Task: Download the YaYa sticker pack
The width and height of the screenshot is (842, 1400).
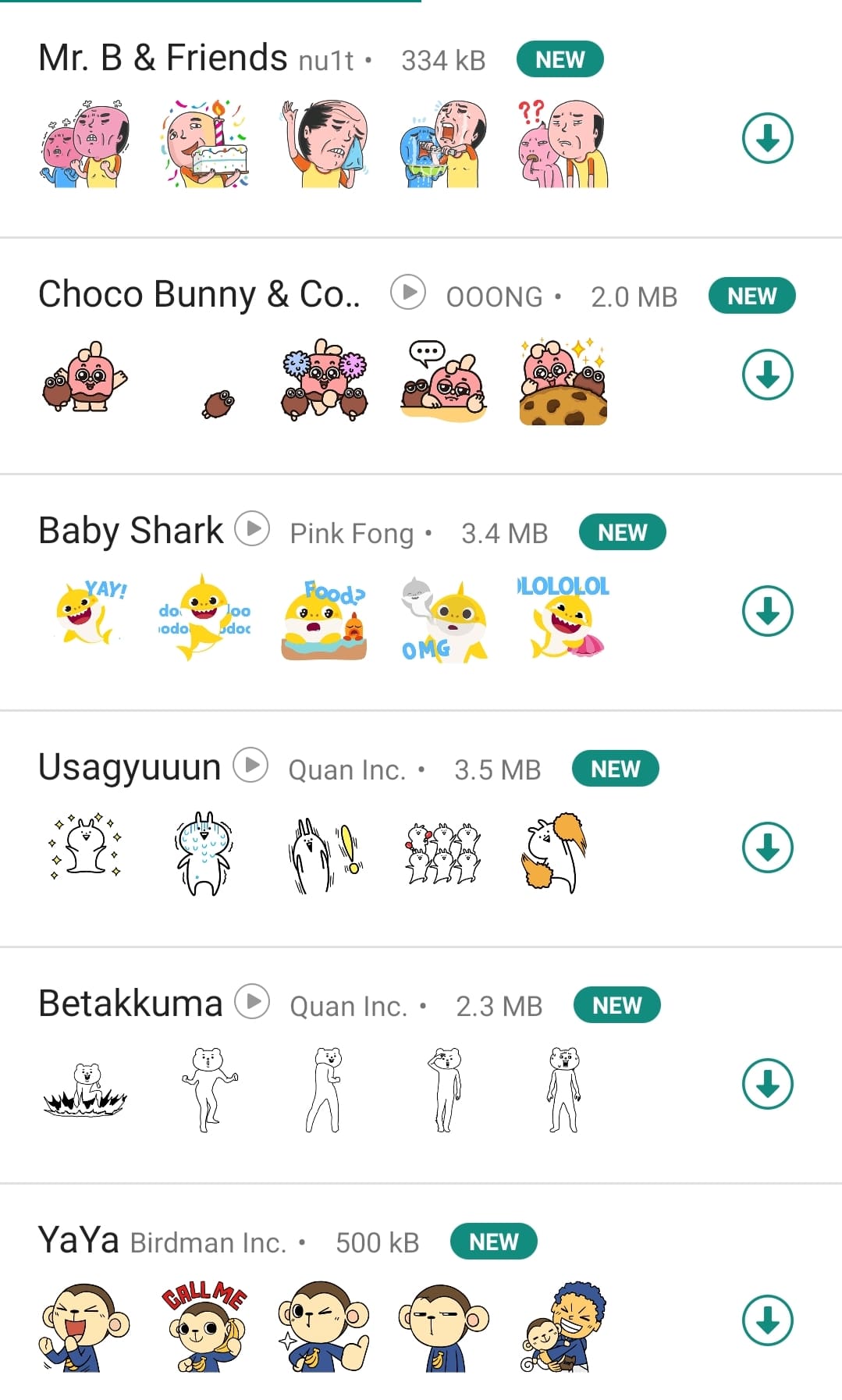Action: [x=767, y=1320]
